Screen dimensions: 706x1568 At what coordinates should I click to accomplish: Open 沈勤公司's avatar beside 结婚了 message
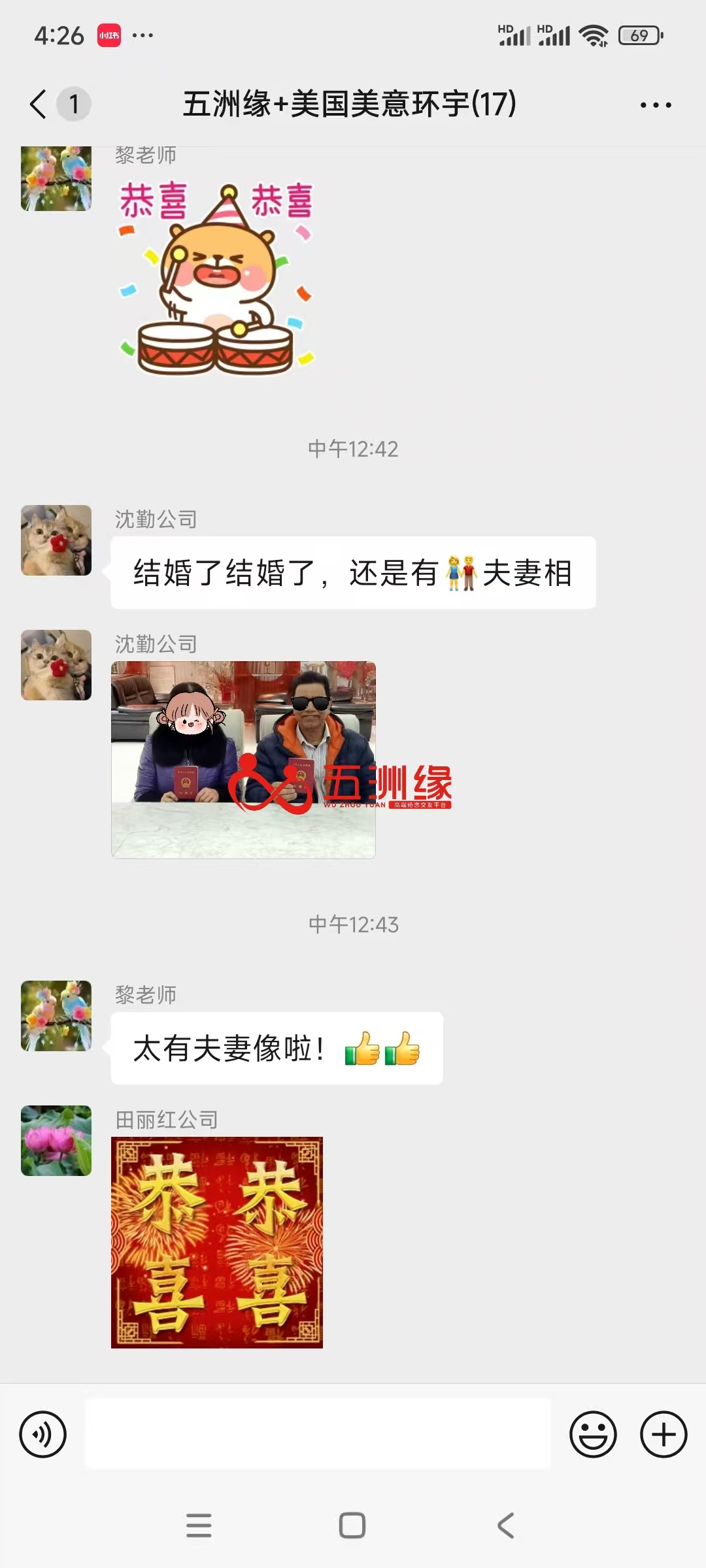[x=56, y=540]
